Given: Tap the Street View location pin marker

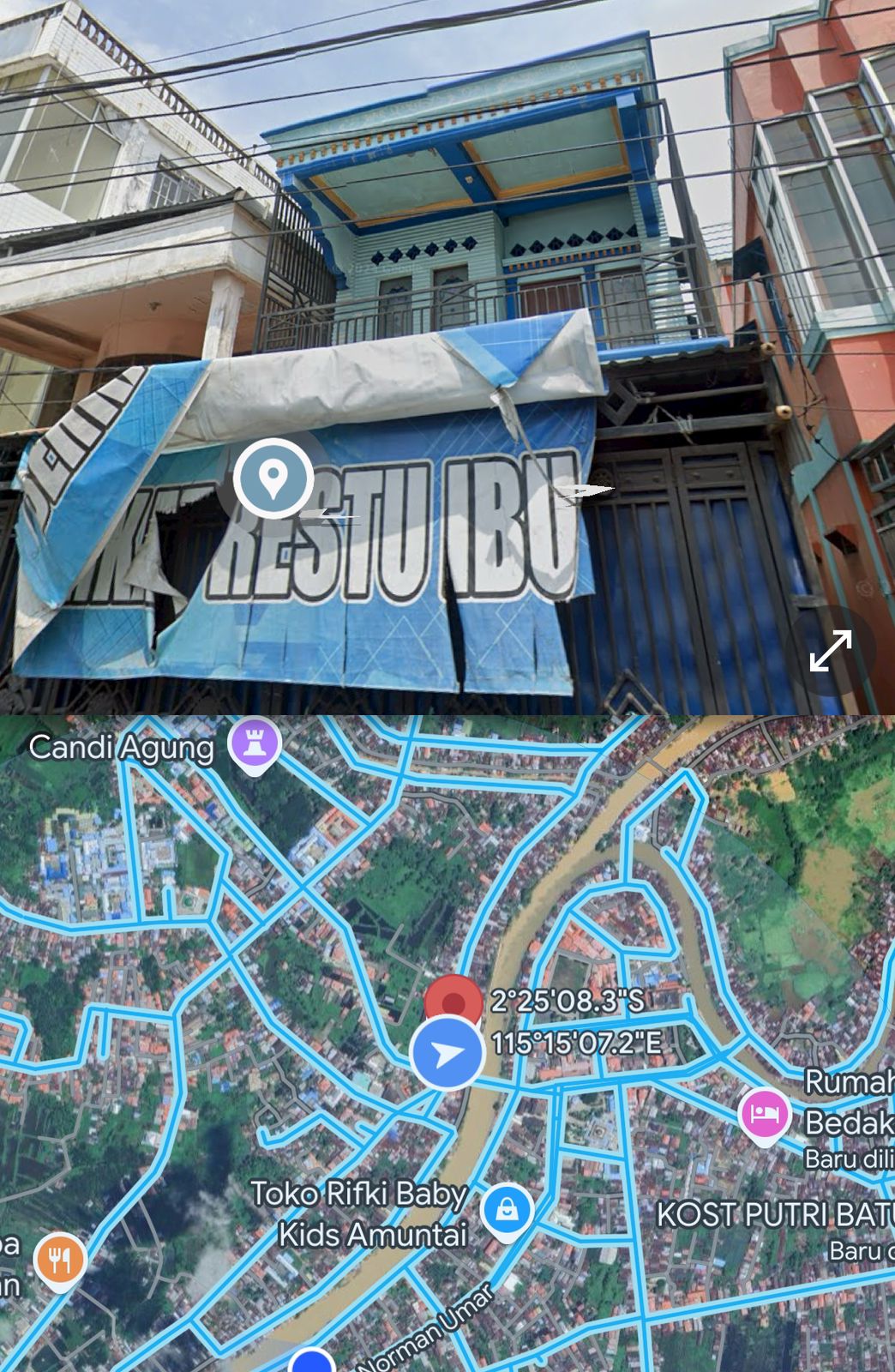Looking at the screenshot, I should pos(273,478).
